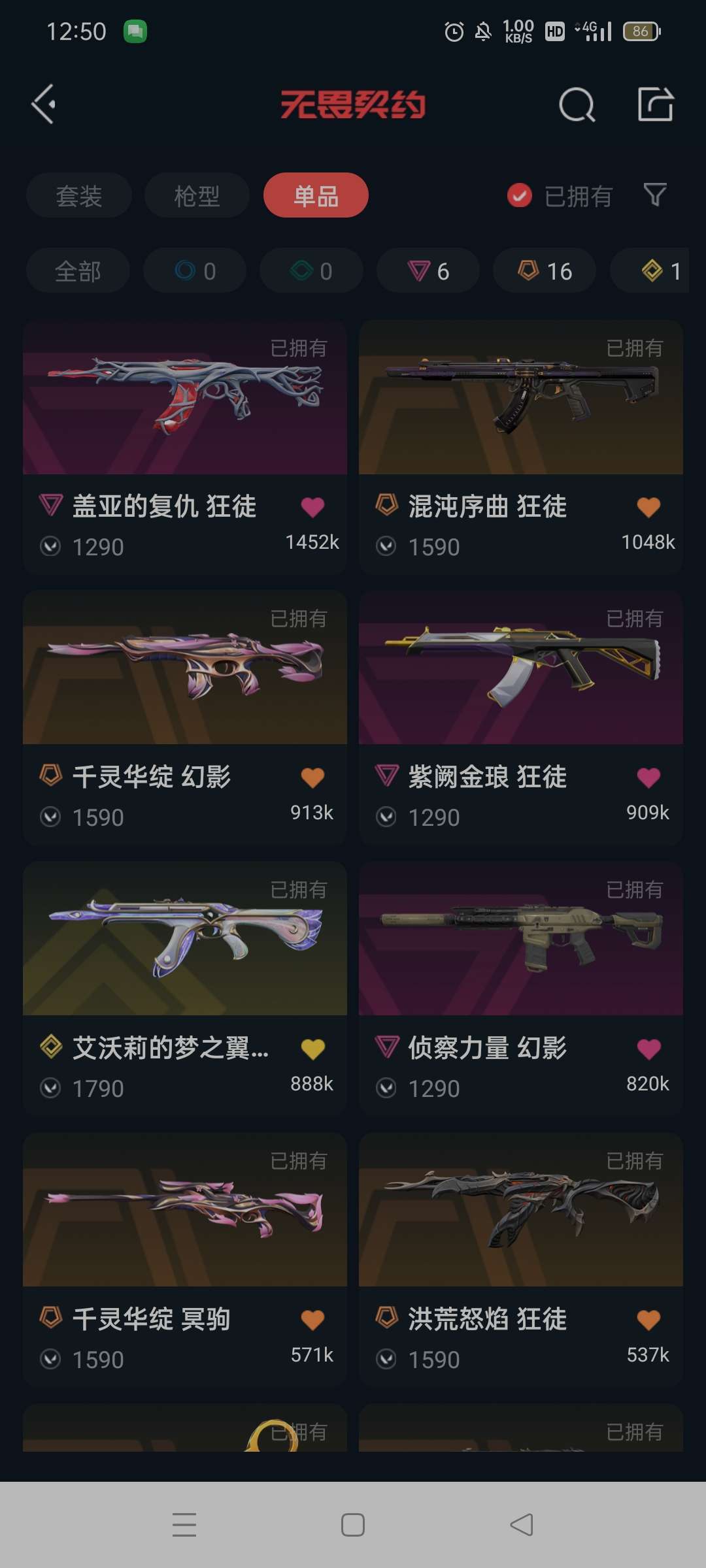View the 艾沃莉的梦之翼 skin card

[185, 988]
